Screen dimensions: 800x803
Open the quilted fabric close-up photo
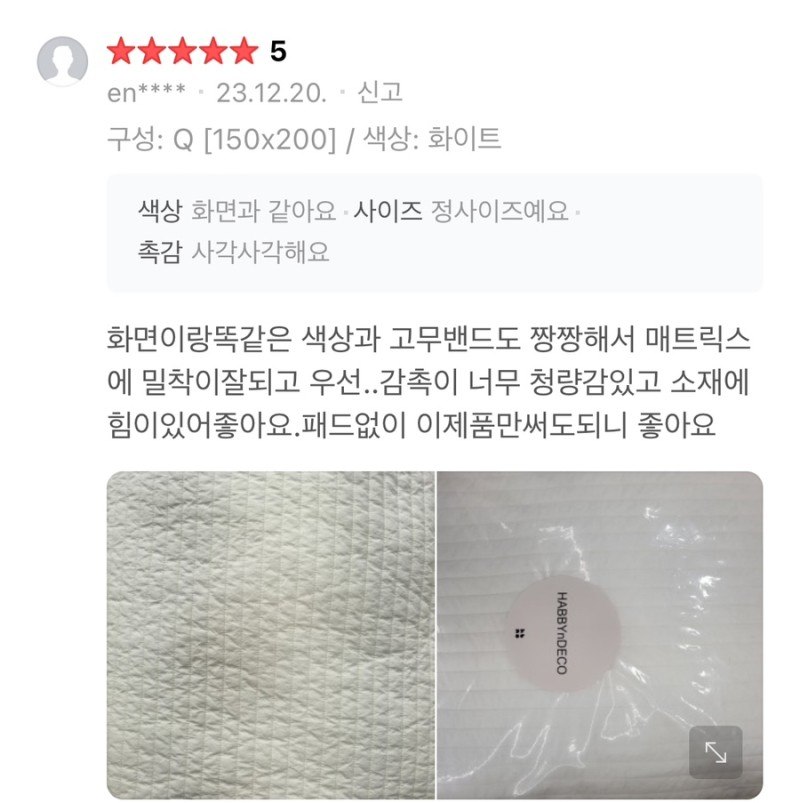coord(270,634)
